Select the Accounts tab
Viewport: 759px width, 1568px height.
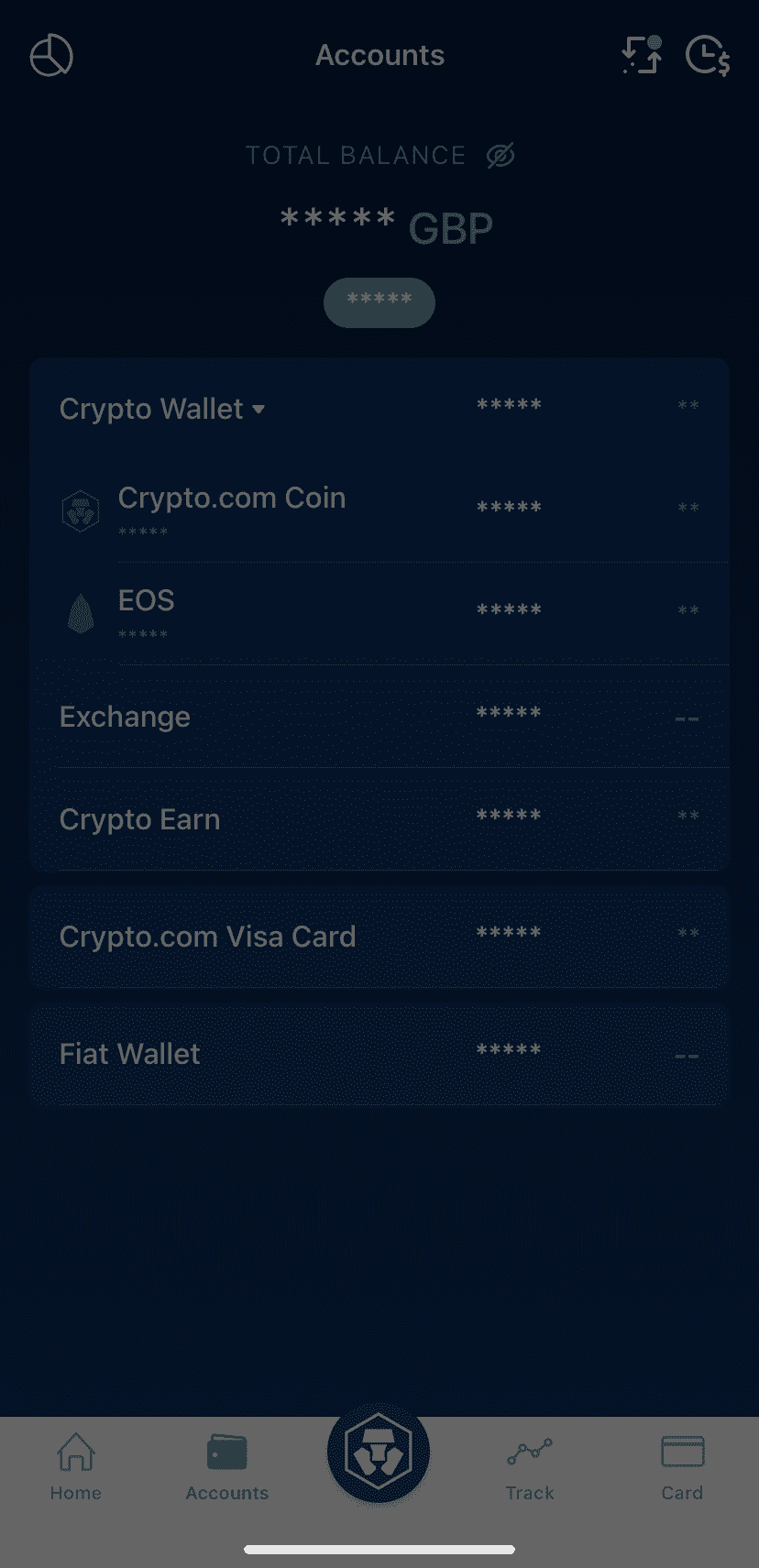[227, 1466]
